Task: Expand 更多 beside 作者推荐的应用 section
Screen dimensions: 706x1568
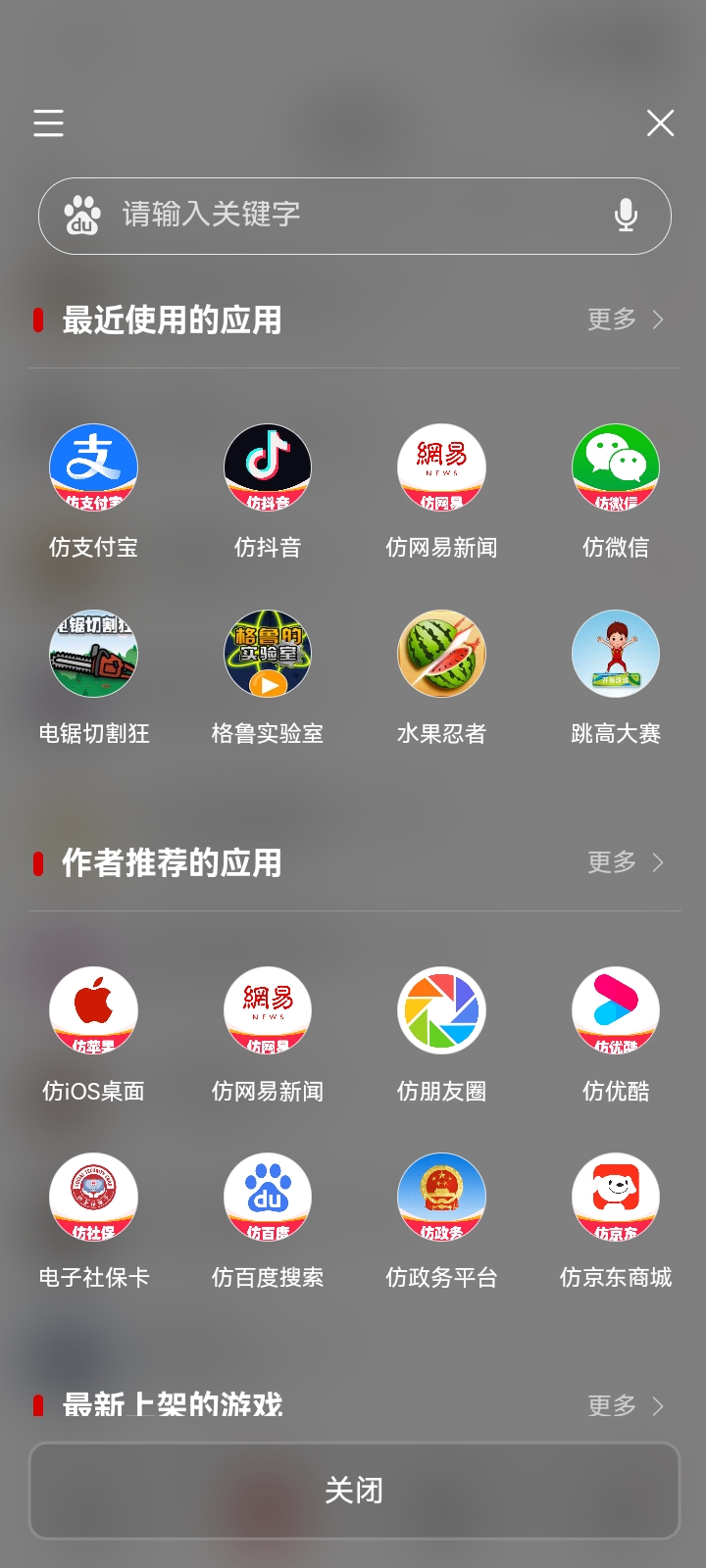Action: point(623,862)
